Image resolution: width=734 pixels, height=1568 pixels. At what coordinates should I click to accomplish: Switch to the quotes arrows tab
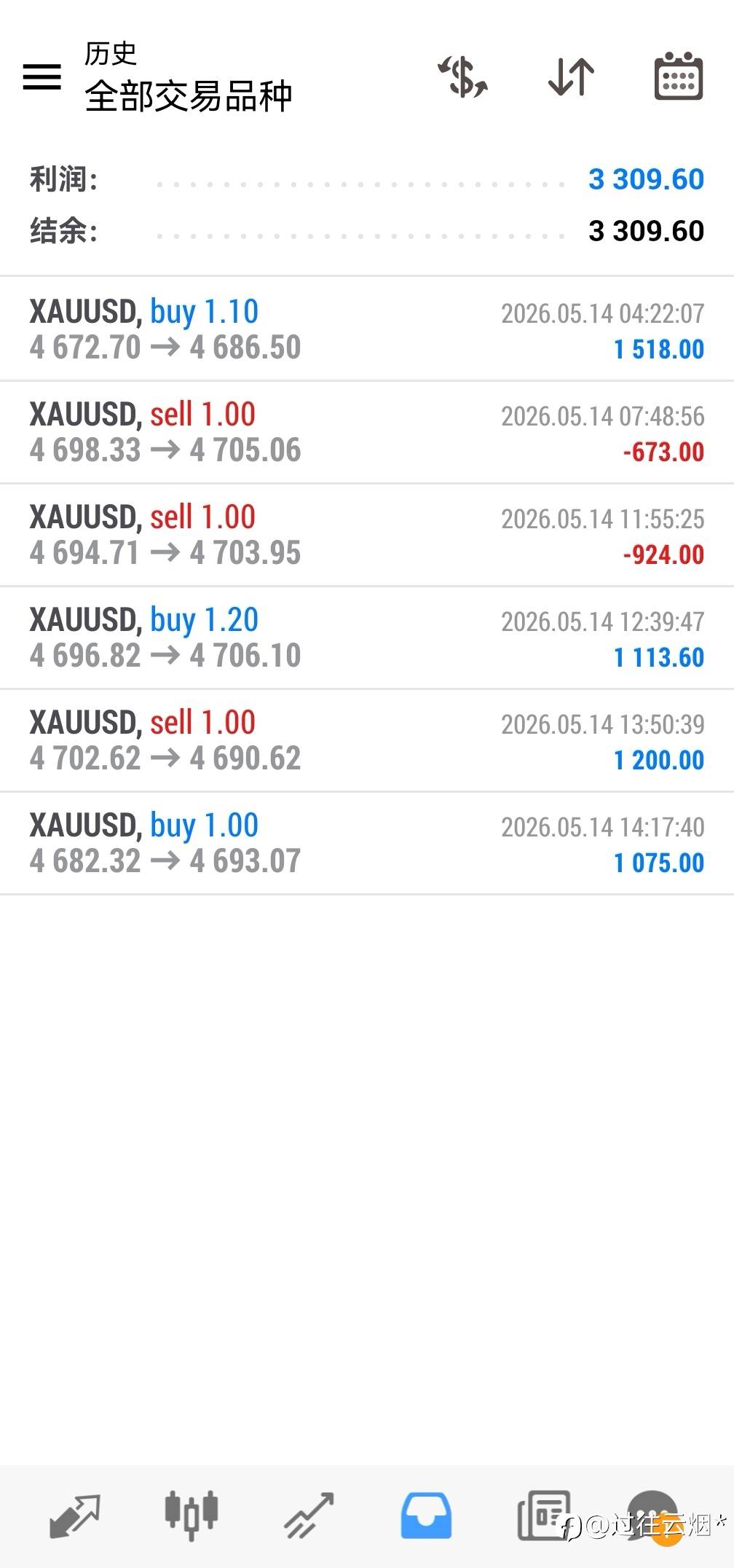pyautogui.click(x=74, y=1516)
